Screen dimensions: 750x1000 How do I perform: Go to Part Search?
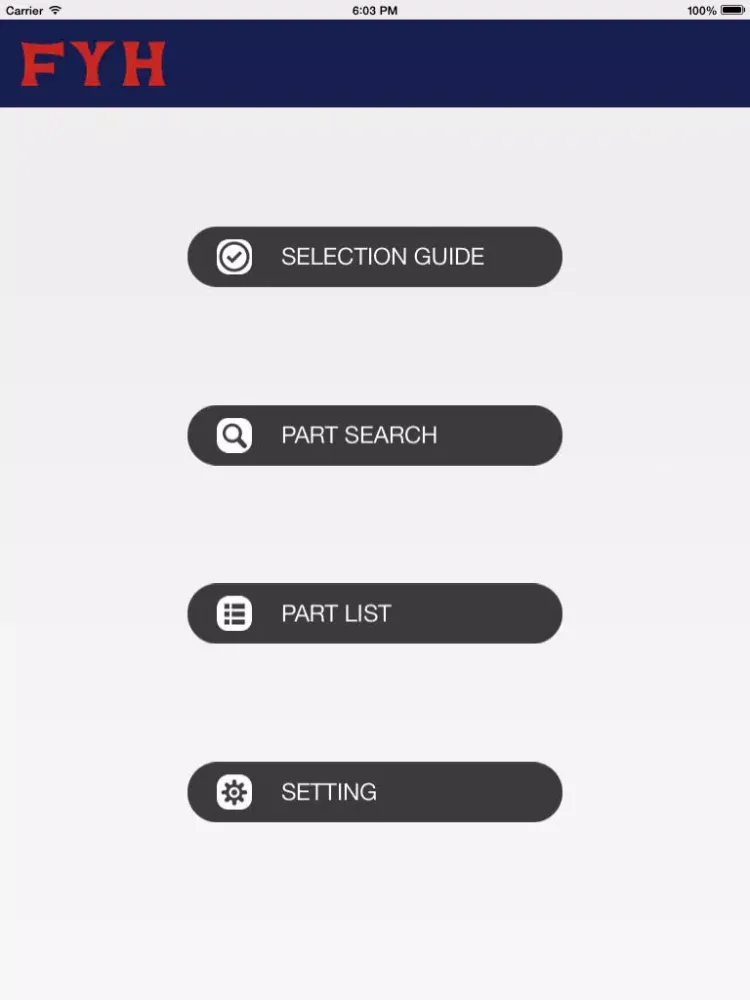click(x=375, y=435)
